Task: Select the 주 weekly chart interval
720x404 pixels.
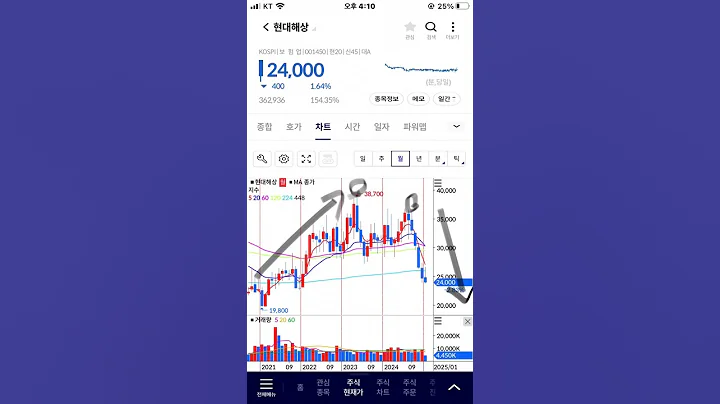Action: [381, 159]
